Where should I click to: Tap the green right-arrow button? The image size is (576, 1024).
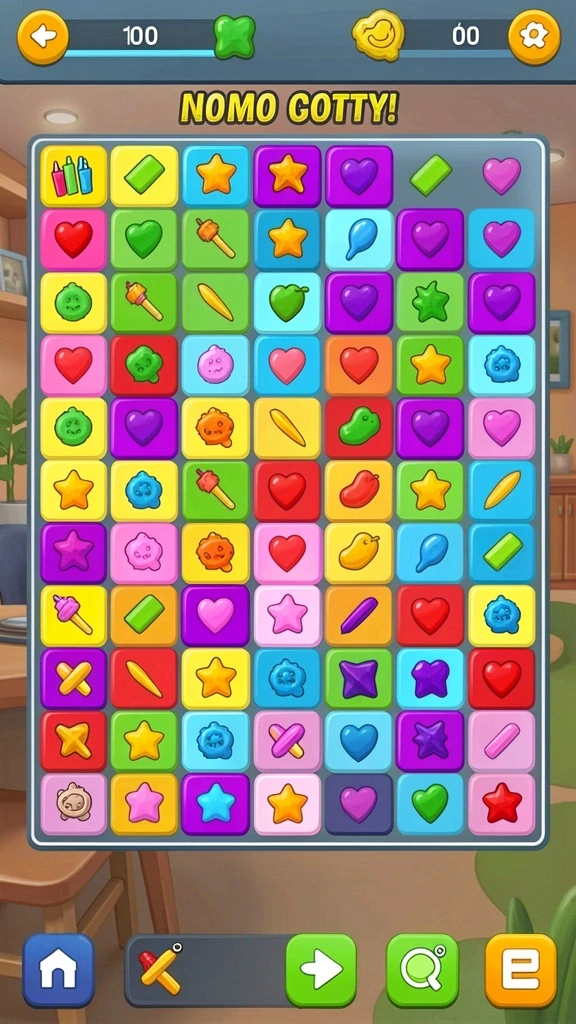tap(321, 970)
